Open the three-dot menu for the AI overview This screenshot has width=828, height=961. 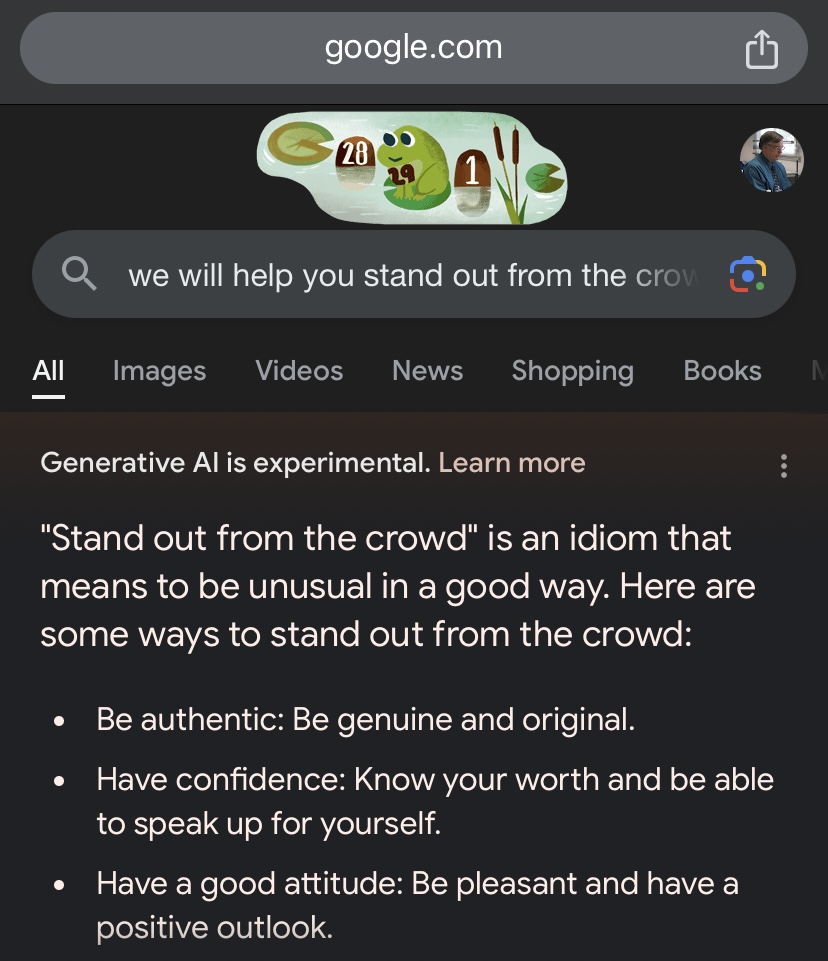(x=783, y=466)
